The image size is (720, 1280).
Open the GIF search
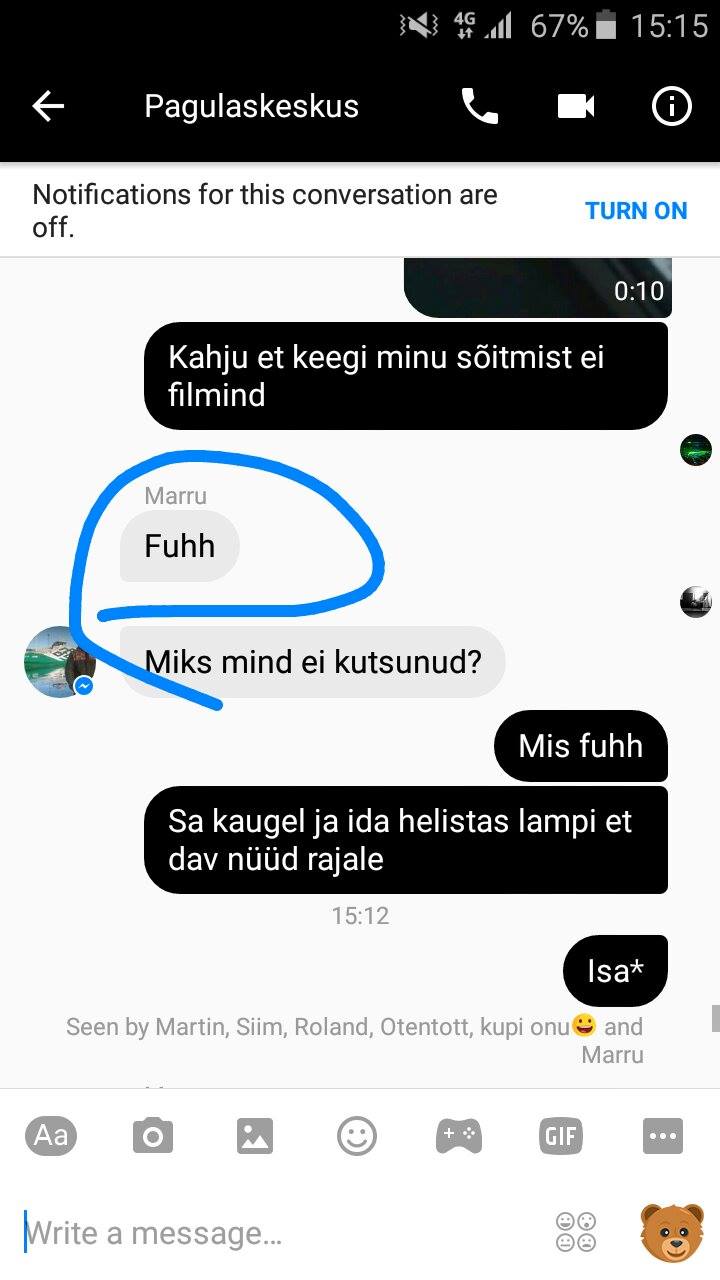(561, 1136)
